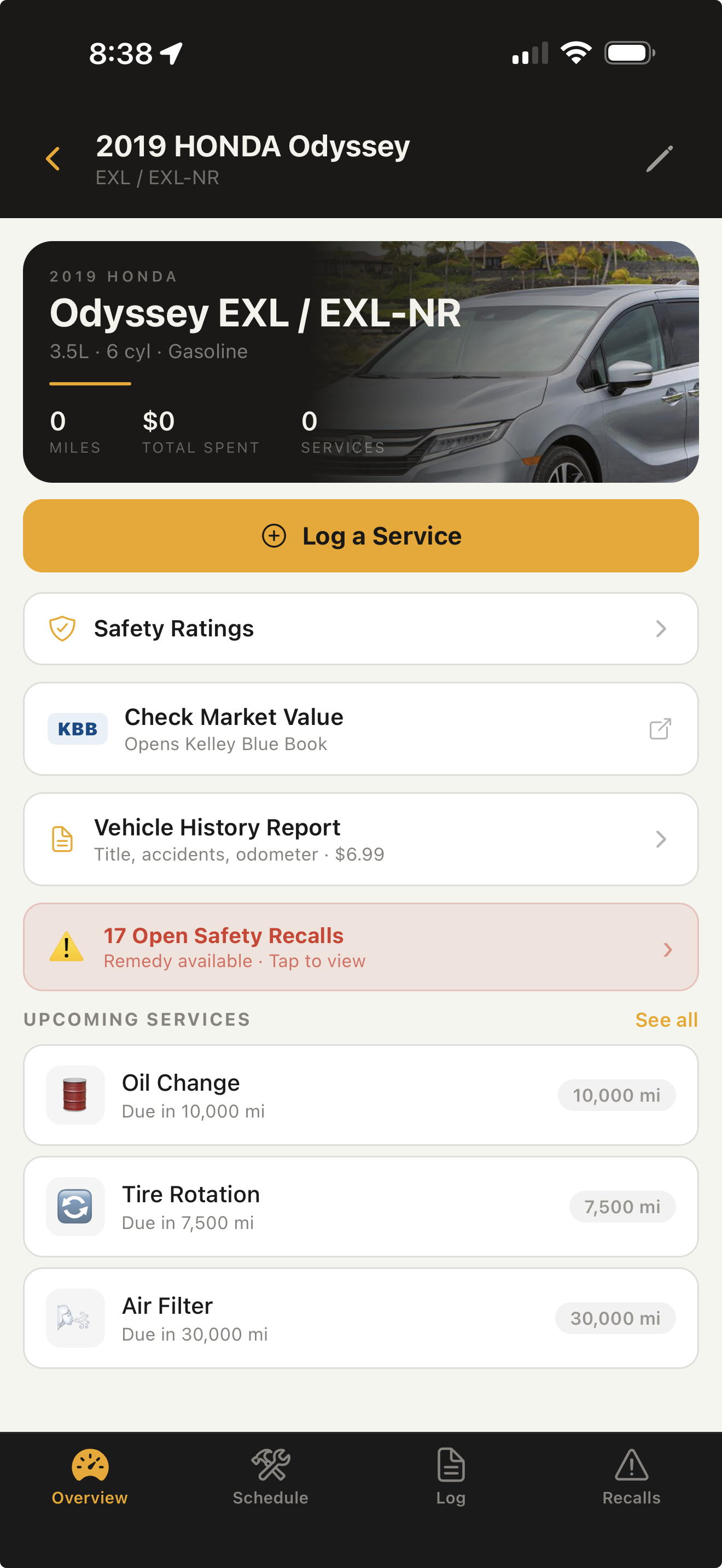Tap the recall warning triangle icon
The image size is (722, 1568).
(x=67, y=947)
